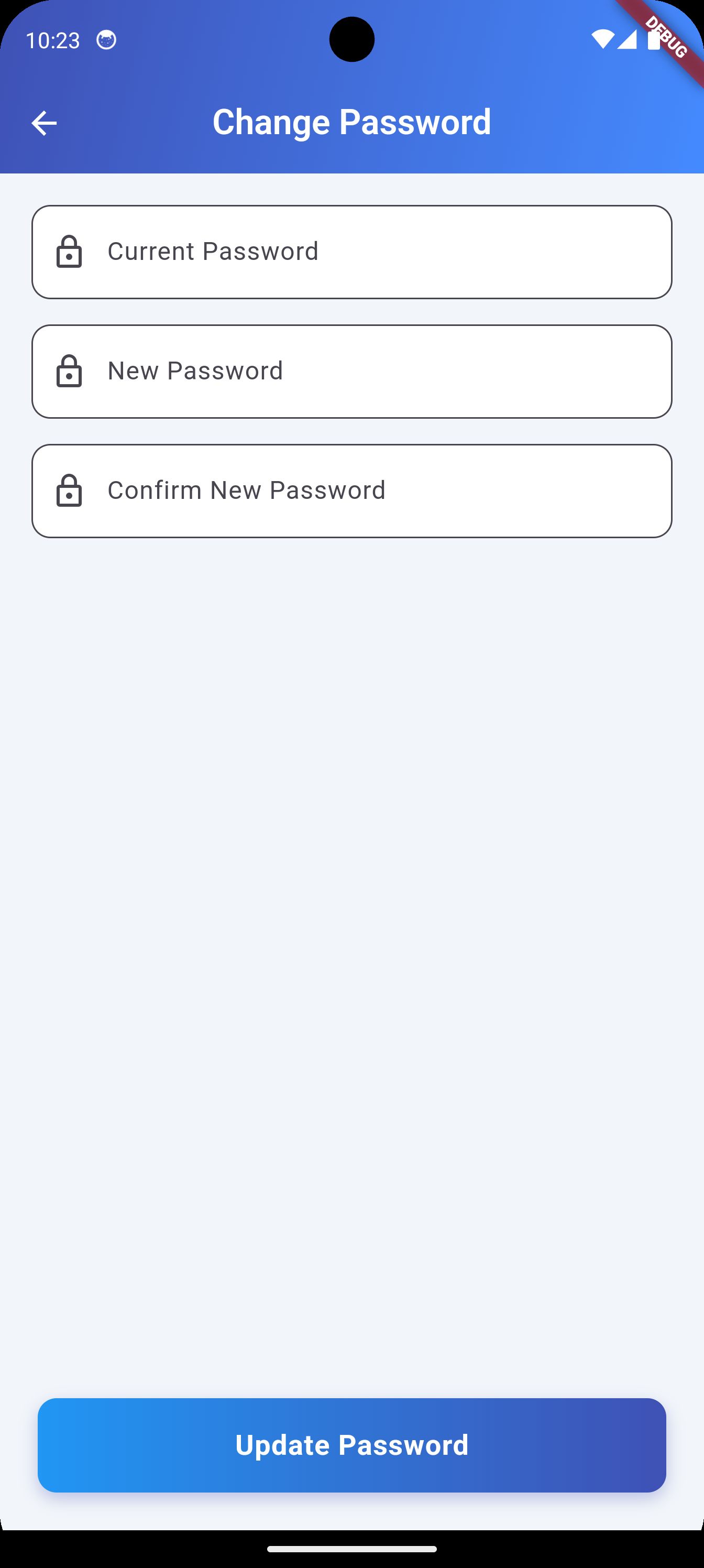The image size is (704, 1568).
Task: Submit with the Update Password button
Action: pos(351,1445)
